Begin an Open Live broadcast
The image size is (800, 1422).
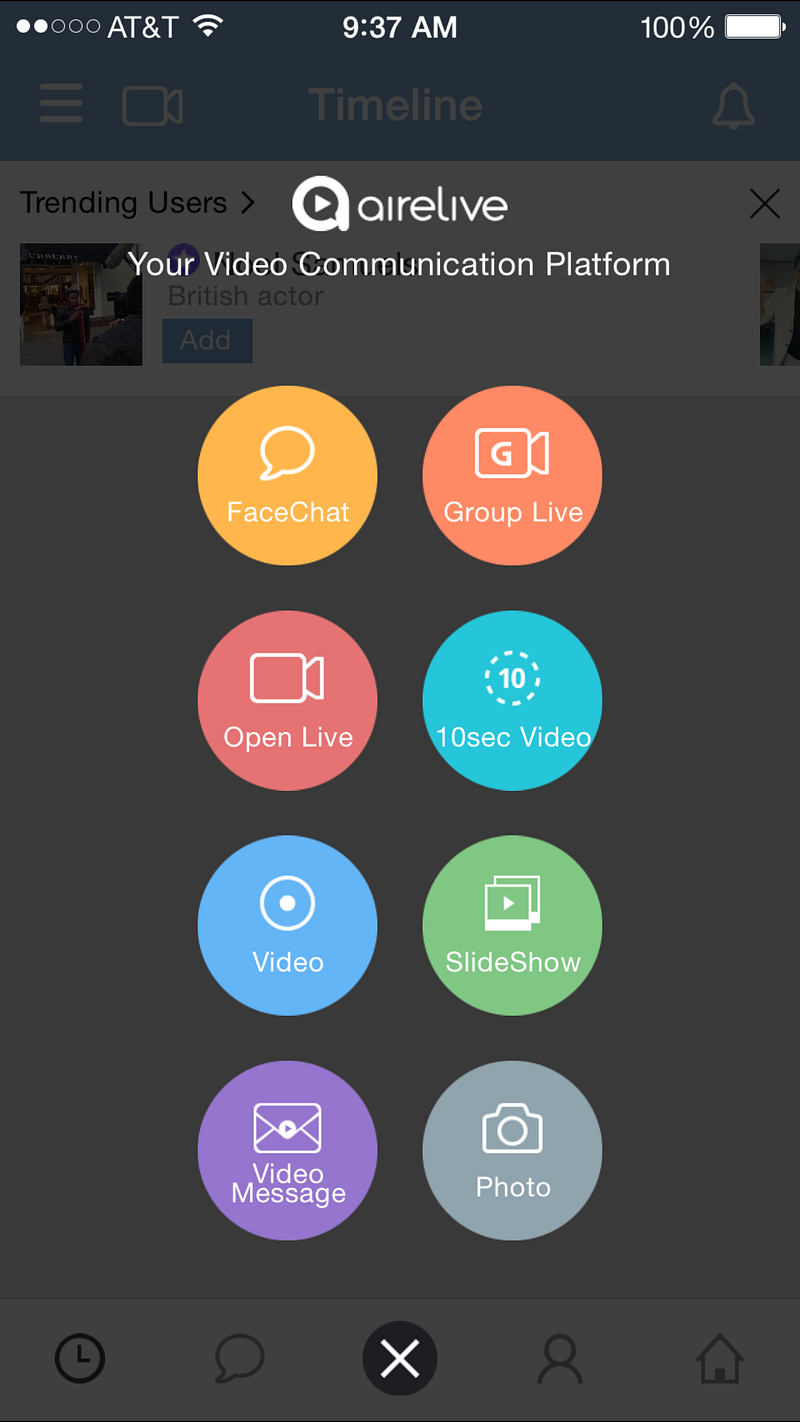[287, 701]
